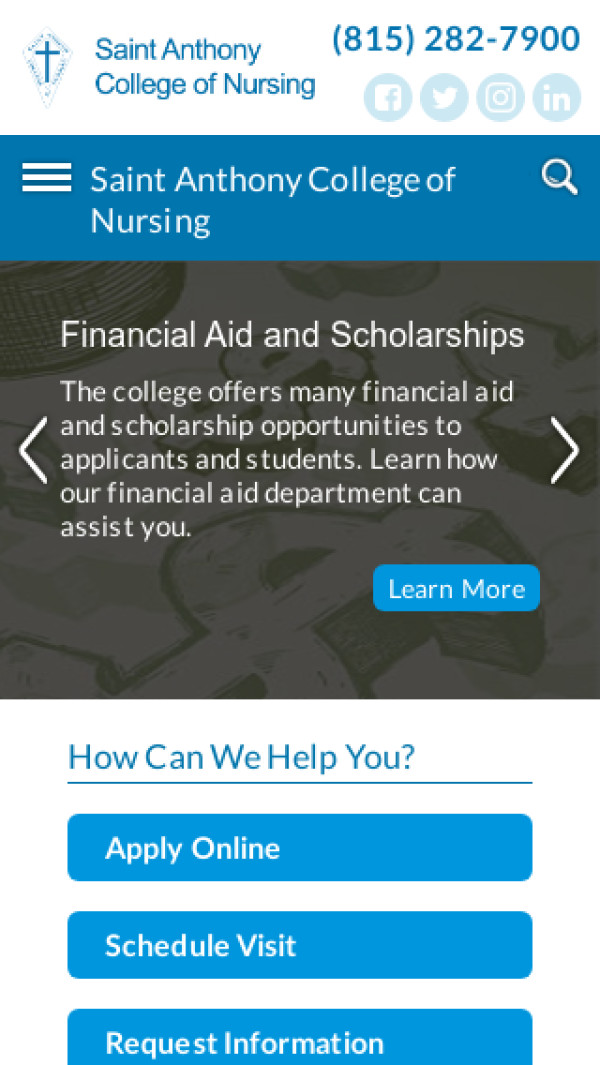Go to the previous carousel slide
The image size is (600, 1065).
pos(33,450)
